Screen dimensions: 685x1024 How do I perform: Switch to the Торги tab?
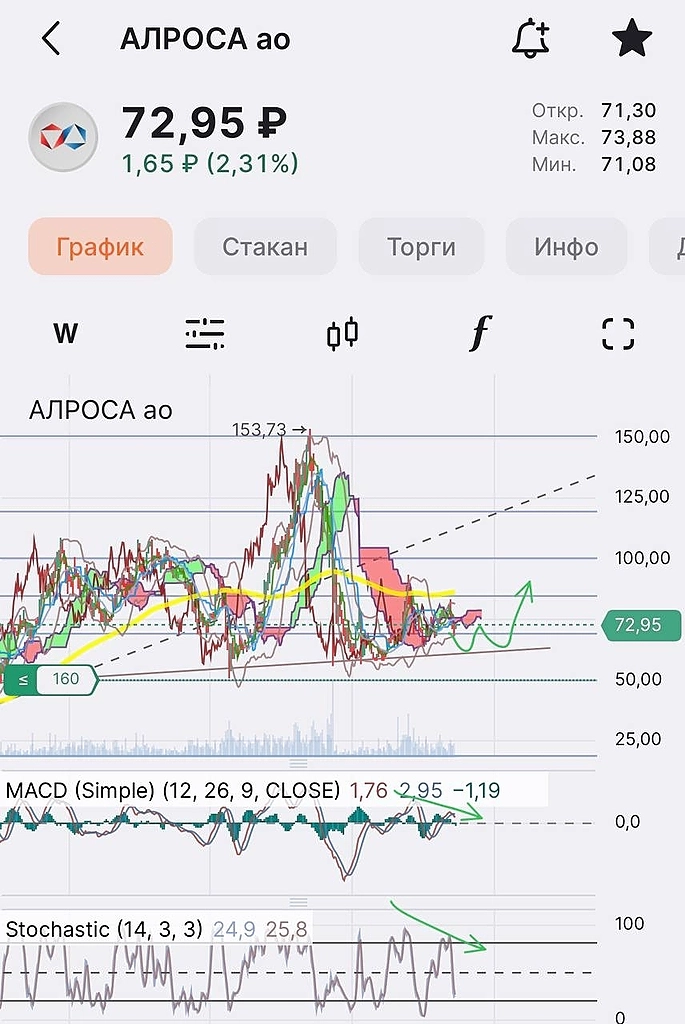pyautogui.click(x=421, y=246)
